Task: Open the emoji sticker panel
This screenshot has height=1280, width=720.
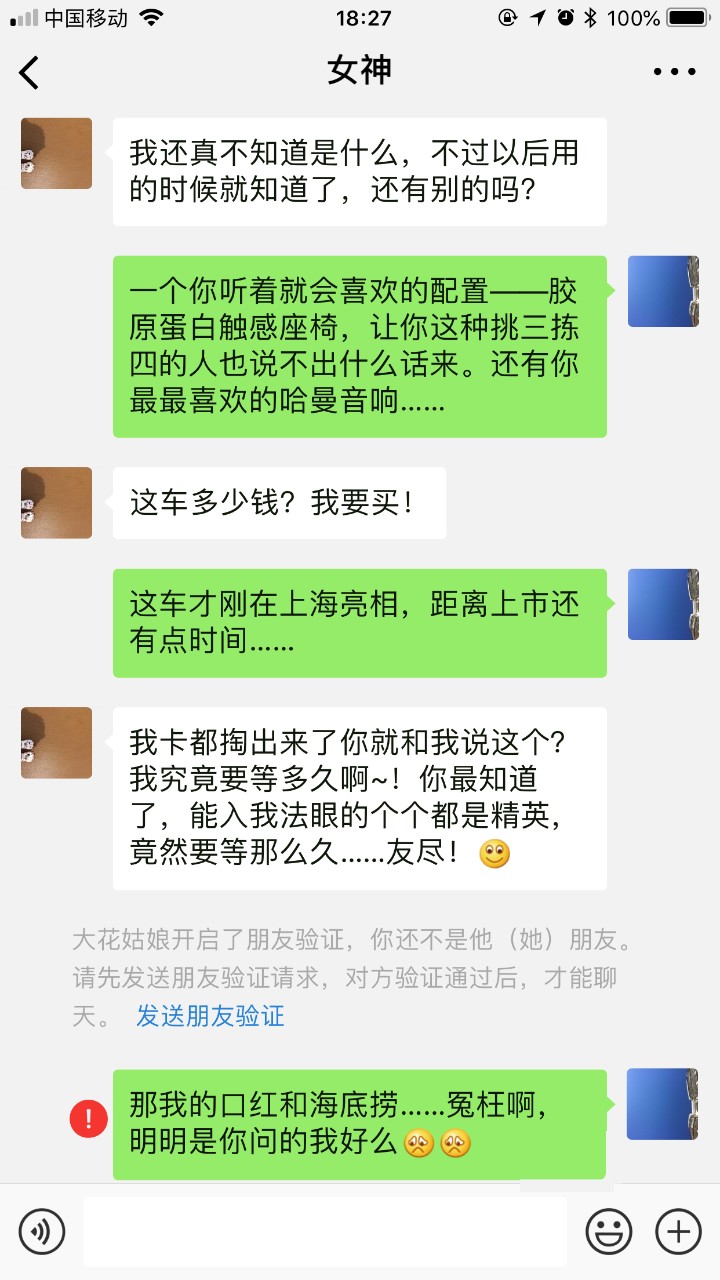Action: [x=608, y=1231]
